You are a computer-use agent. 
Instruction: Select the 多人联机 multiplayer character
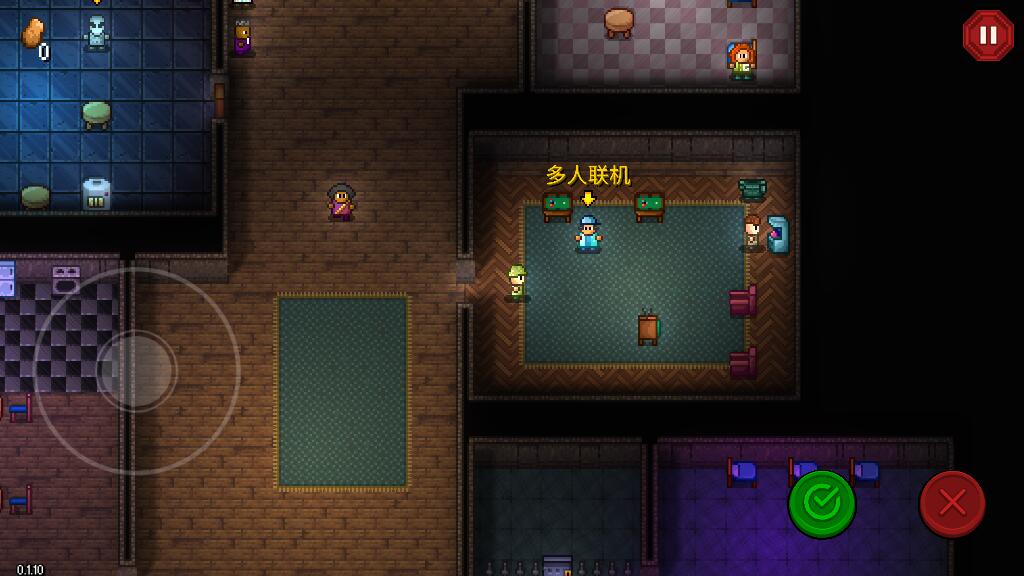[588, 234]
